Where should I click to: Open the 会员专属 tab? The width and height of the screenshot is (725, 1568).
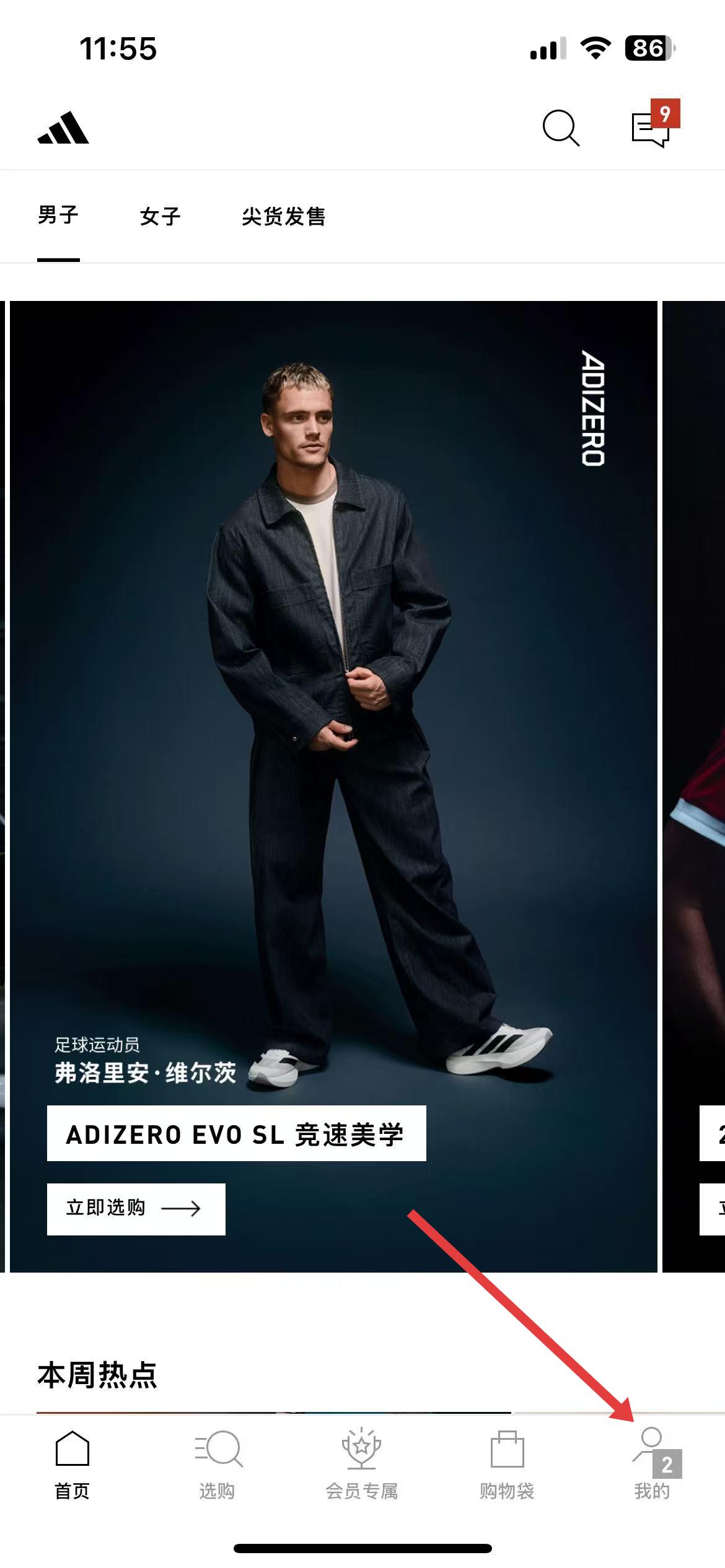(362, 1464)
